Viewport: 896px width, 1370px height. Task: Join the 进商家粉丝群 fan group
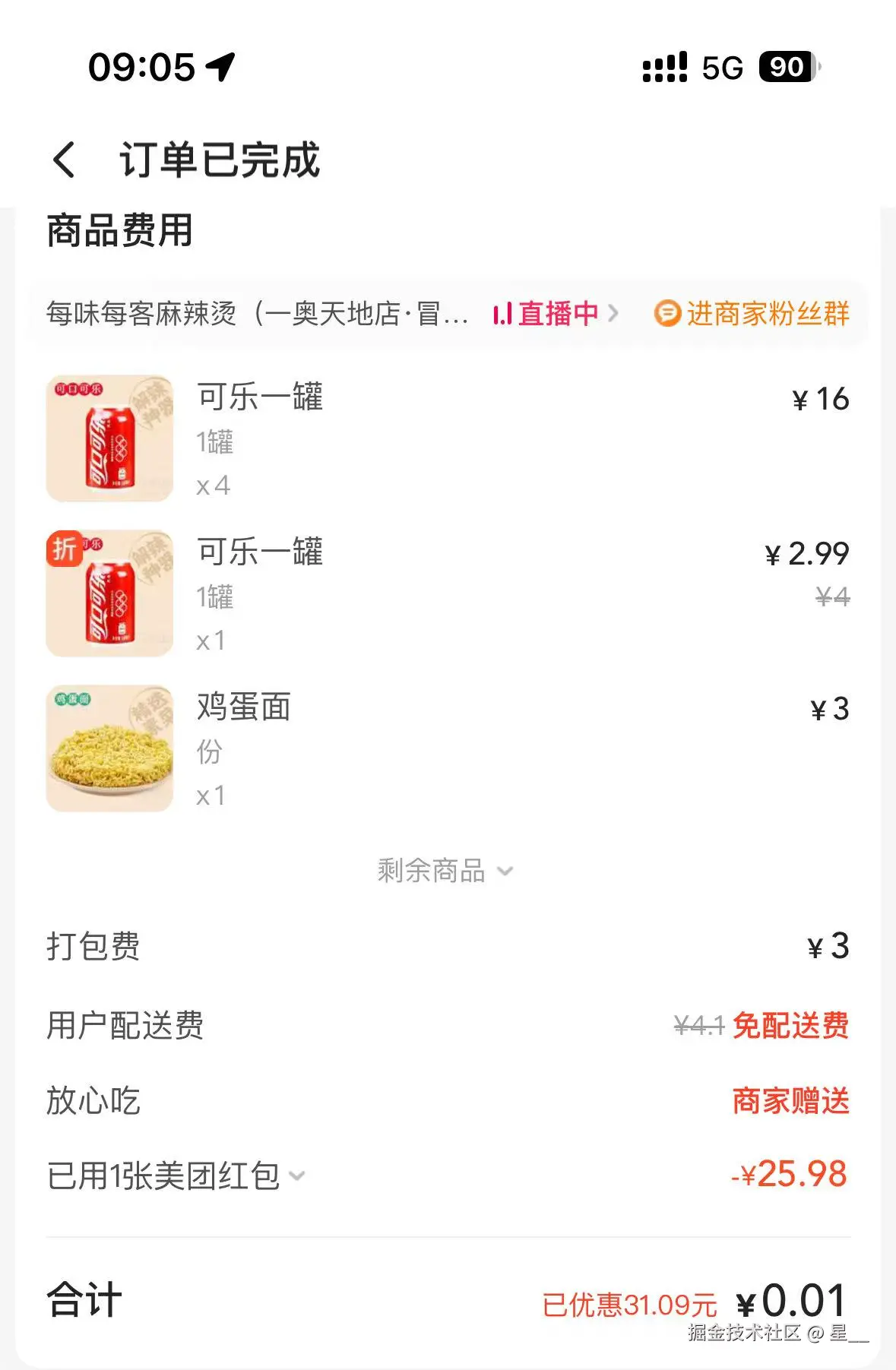click(752, 313)
